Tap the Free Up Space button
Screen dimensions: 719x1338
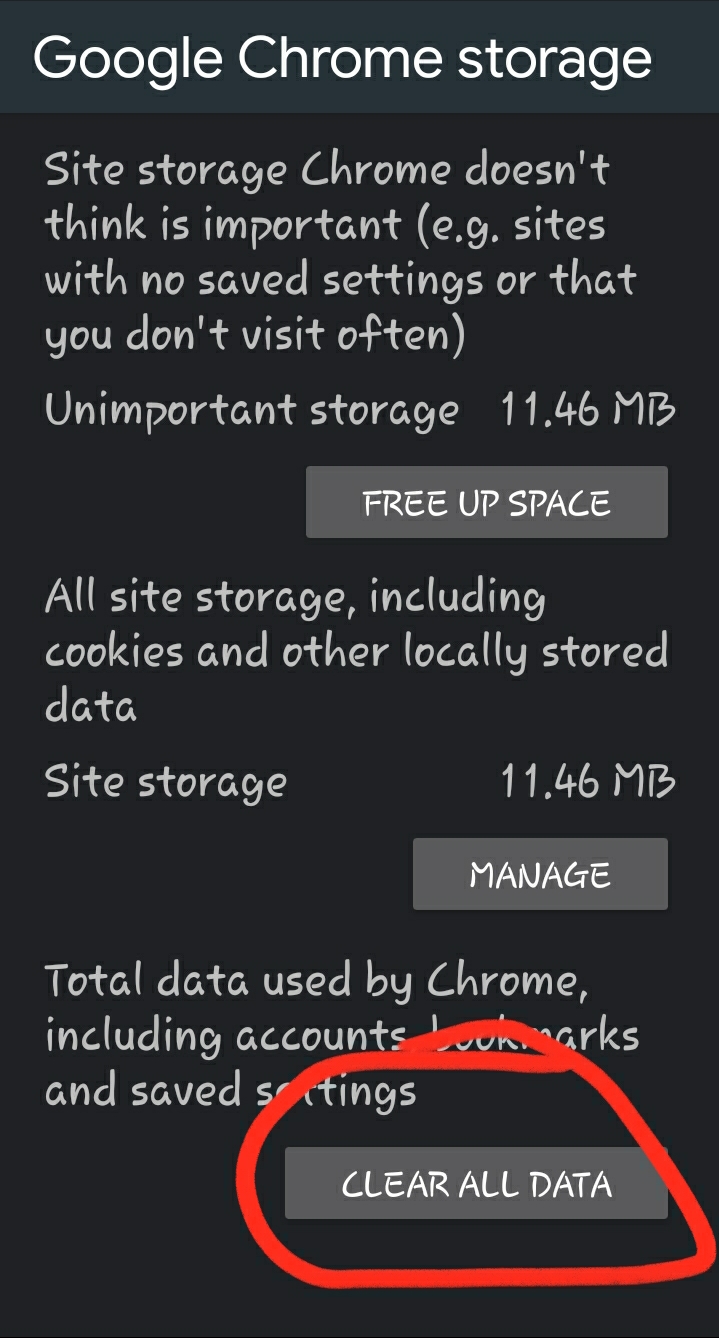pos(486,502)
